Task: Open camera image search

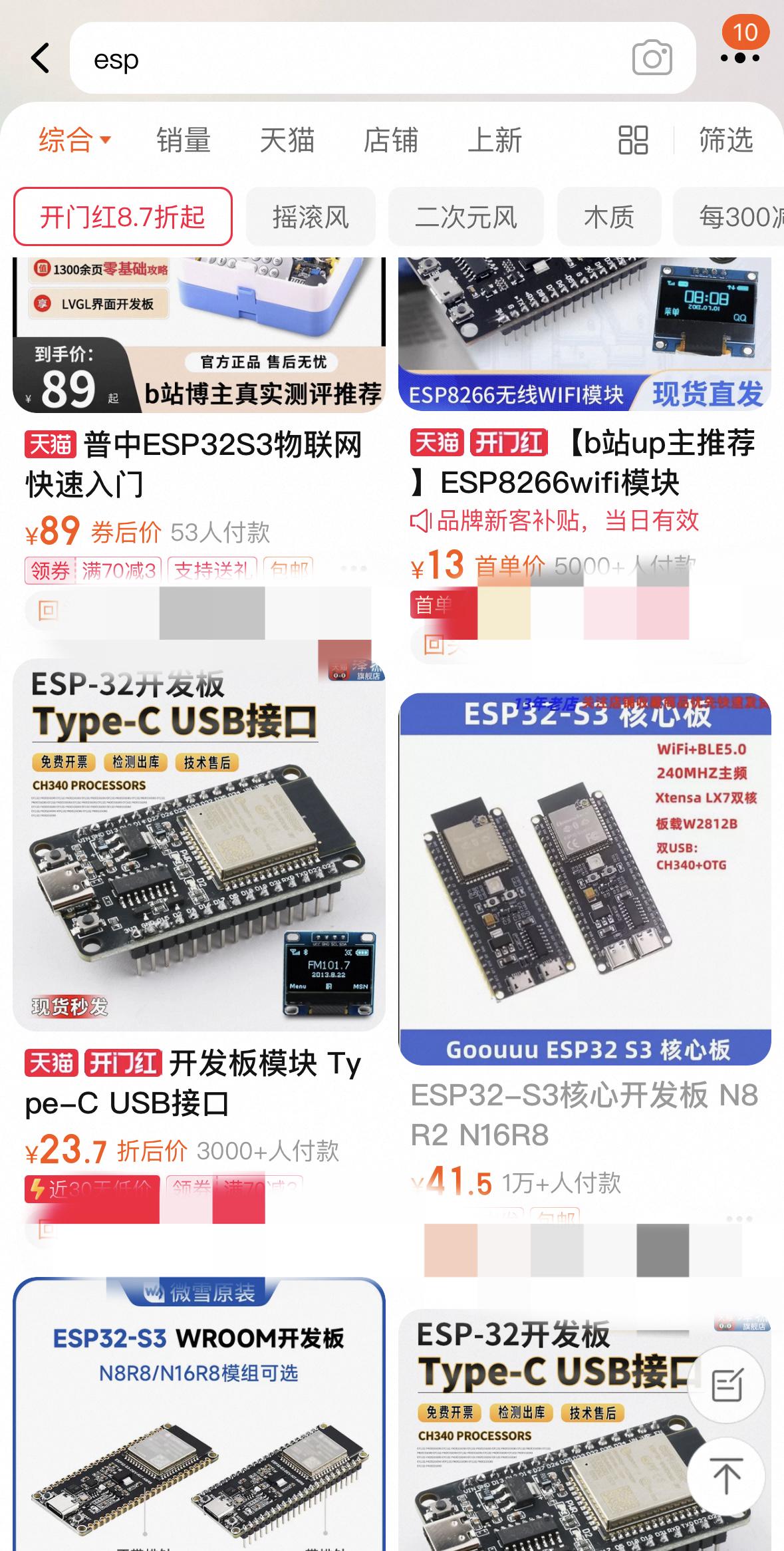Action: [652, 59]
